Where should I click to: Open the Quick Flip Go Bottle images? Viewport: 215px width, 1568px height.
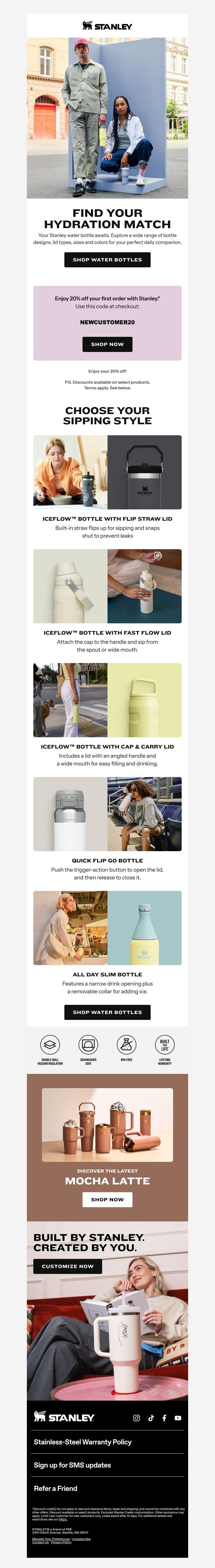[x=107, y=813]
